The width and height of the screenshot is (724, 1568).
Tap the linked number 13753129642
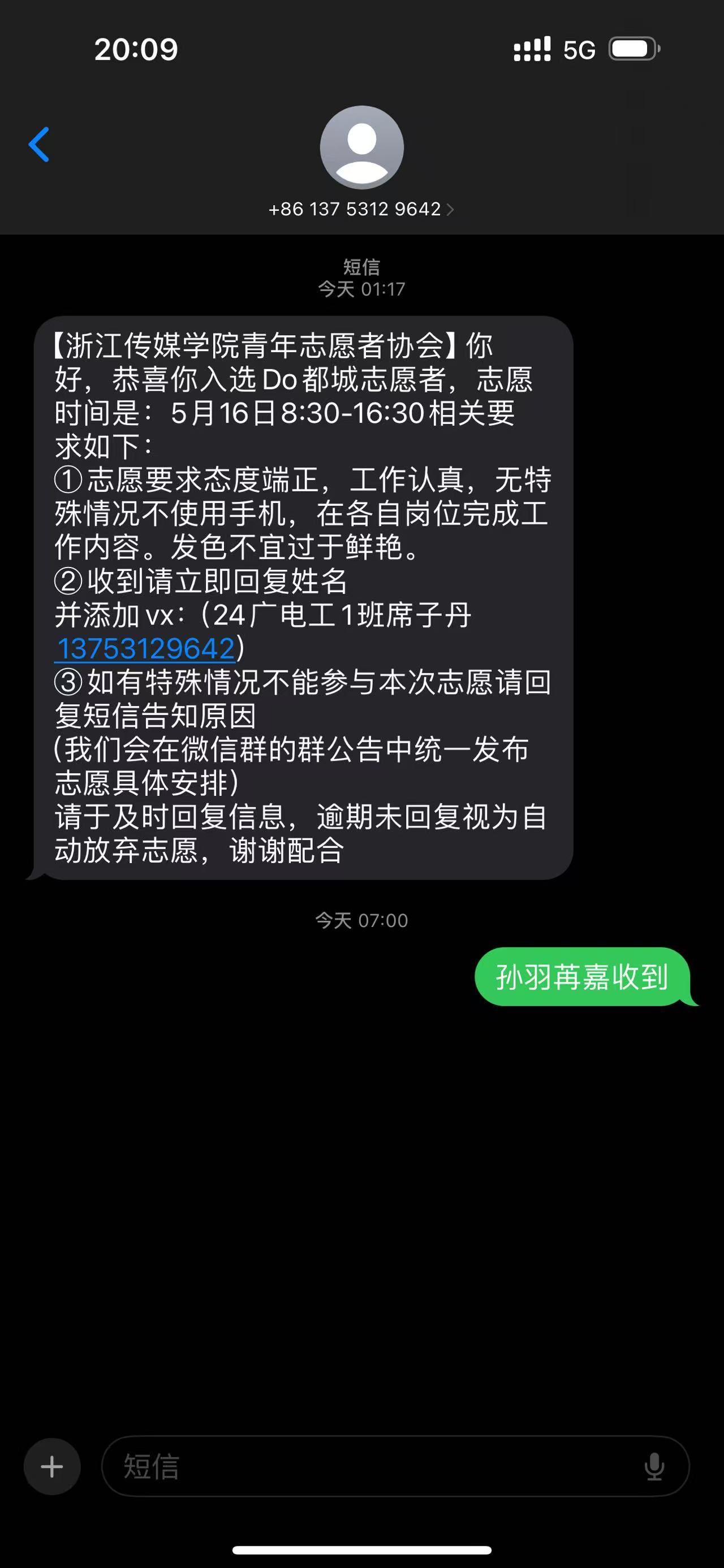145,649
